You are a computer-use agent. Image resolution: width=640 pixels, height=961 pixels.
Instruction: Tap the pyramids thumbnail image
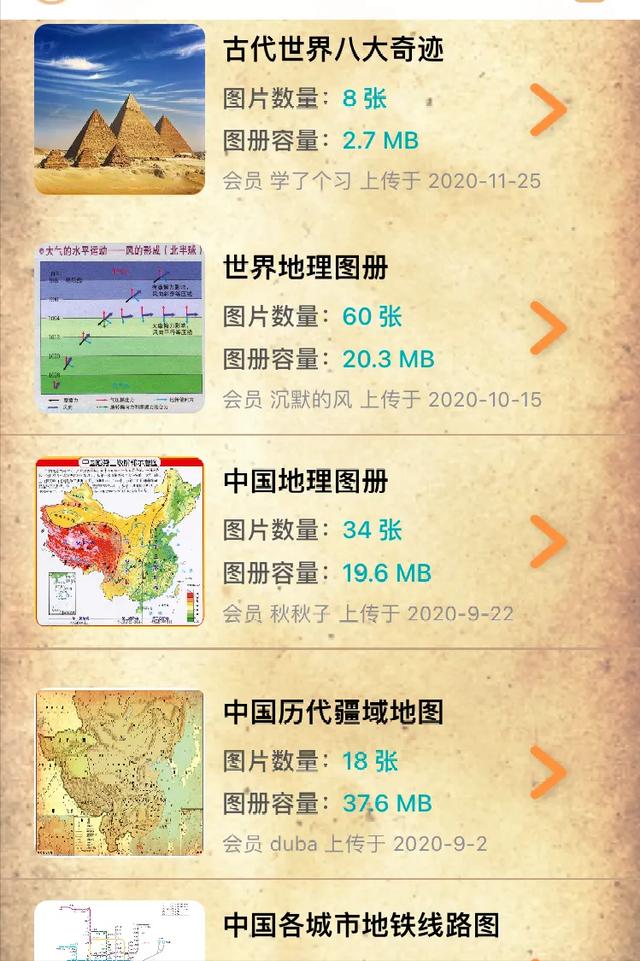pos(120,110)
